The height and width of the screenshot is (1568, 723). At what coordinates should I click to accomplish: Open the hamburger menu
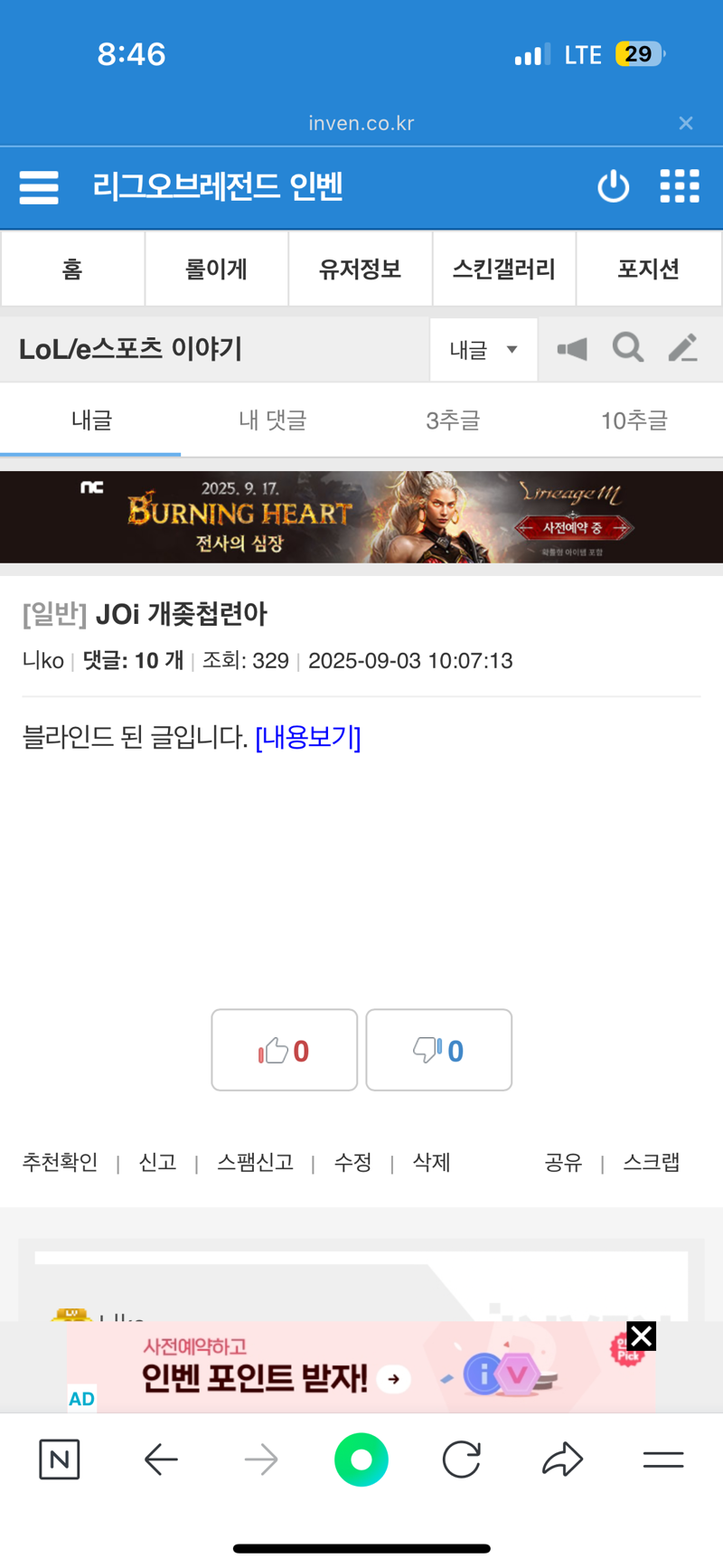coord(39,187)
